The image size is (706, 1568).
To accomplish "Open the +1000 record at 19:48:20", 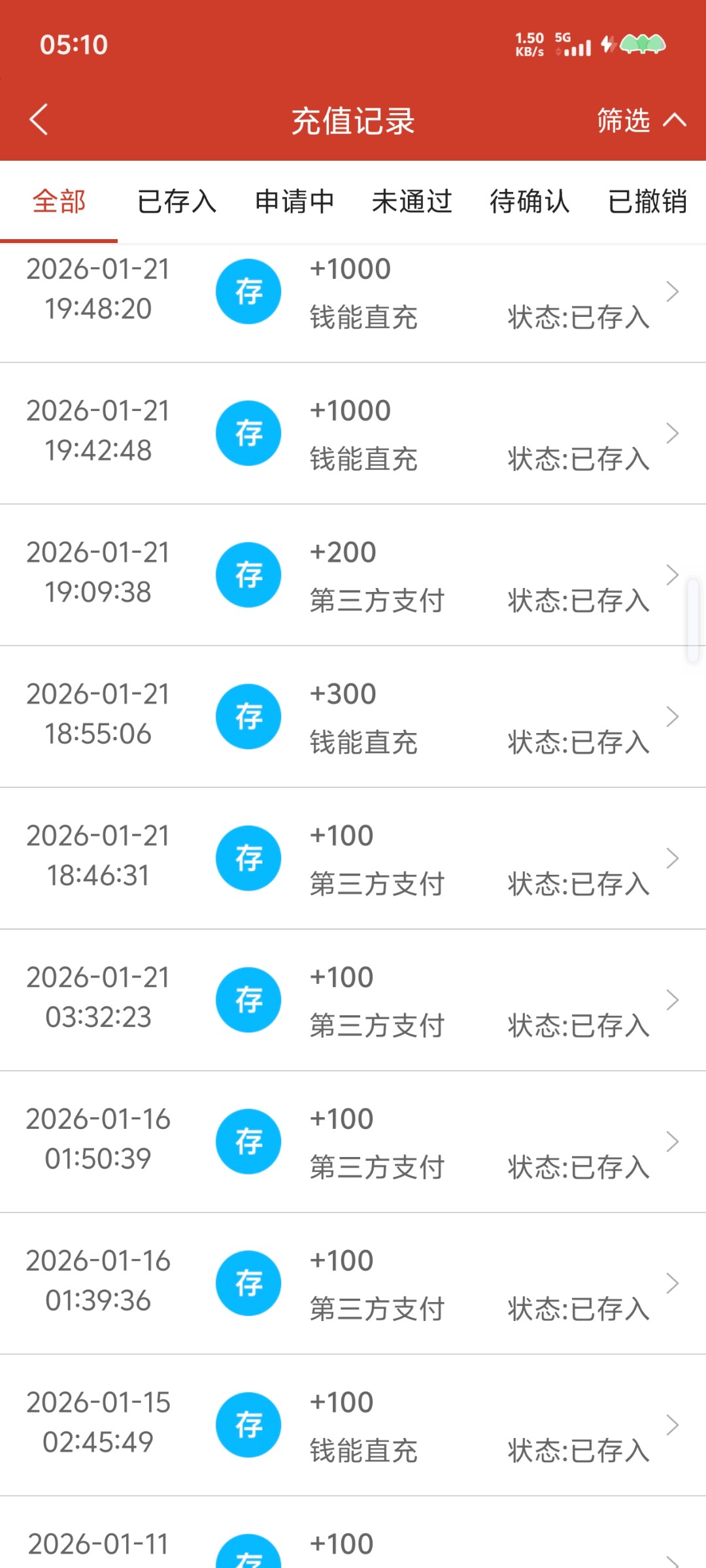I will (x=353, y=292).
